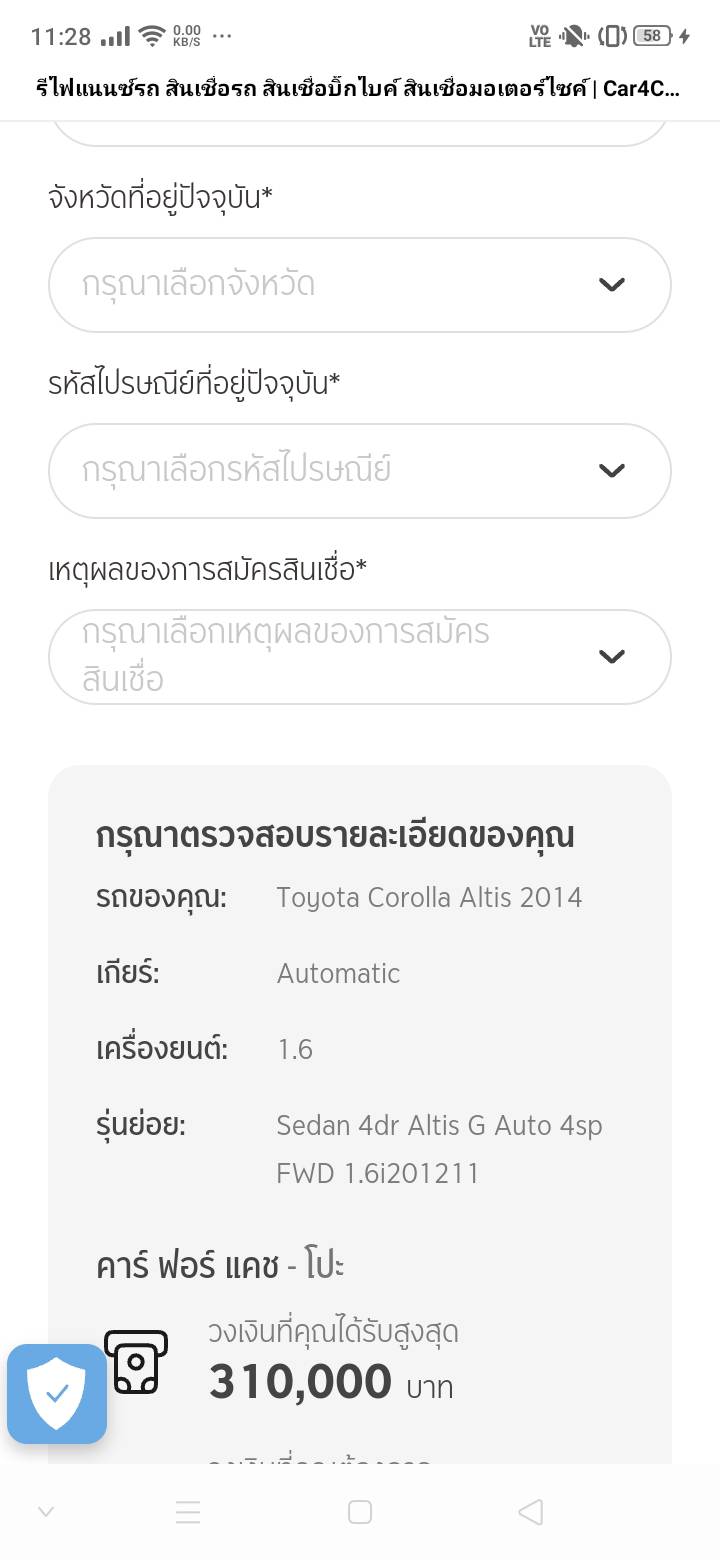This screenshot has width=720, height=1560.
Task: Open the current postal code dropdown
Action: point(359,471)
